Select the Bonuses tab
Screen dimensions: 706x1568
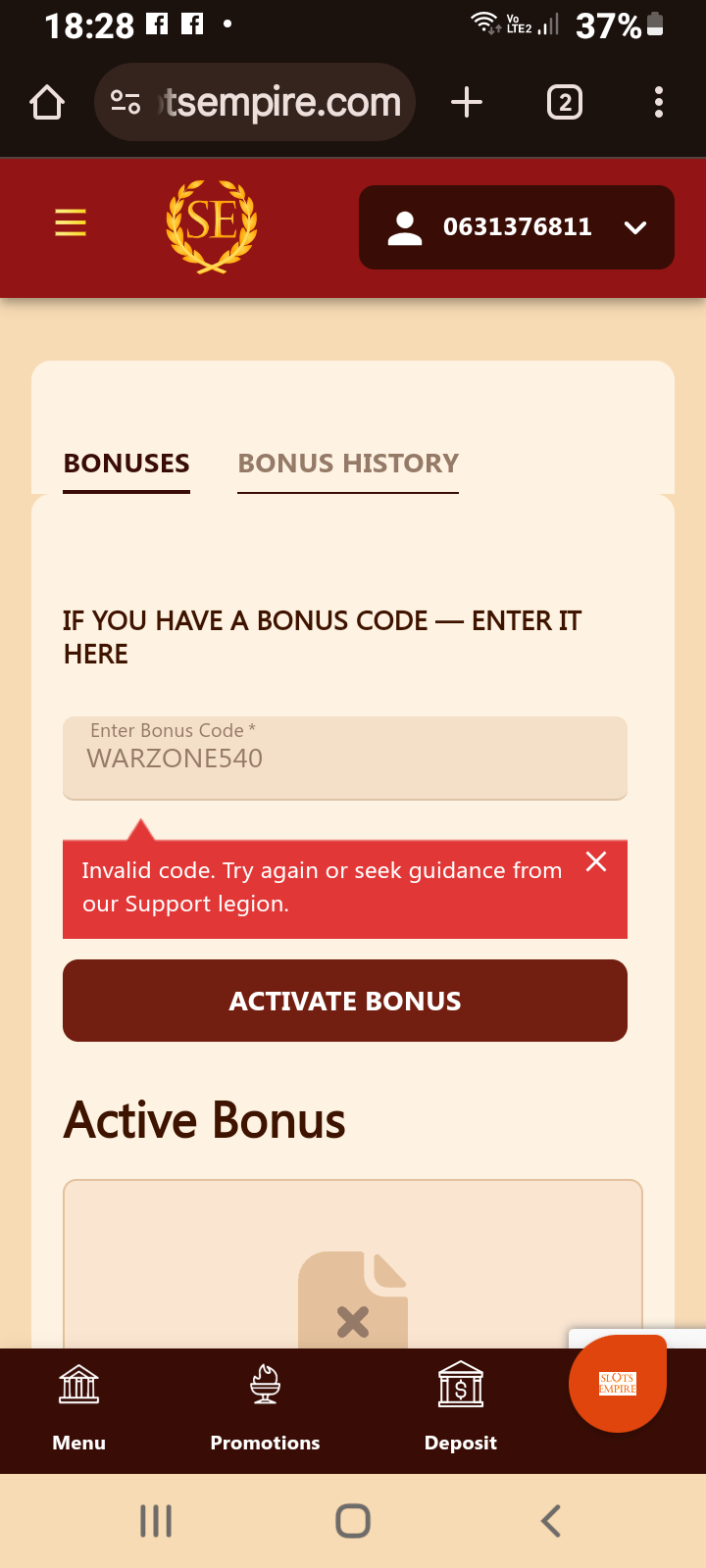pyautogui.click(x=126, y=464)
